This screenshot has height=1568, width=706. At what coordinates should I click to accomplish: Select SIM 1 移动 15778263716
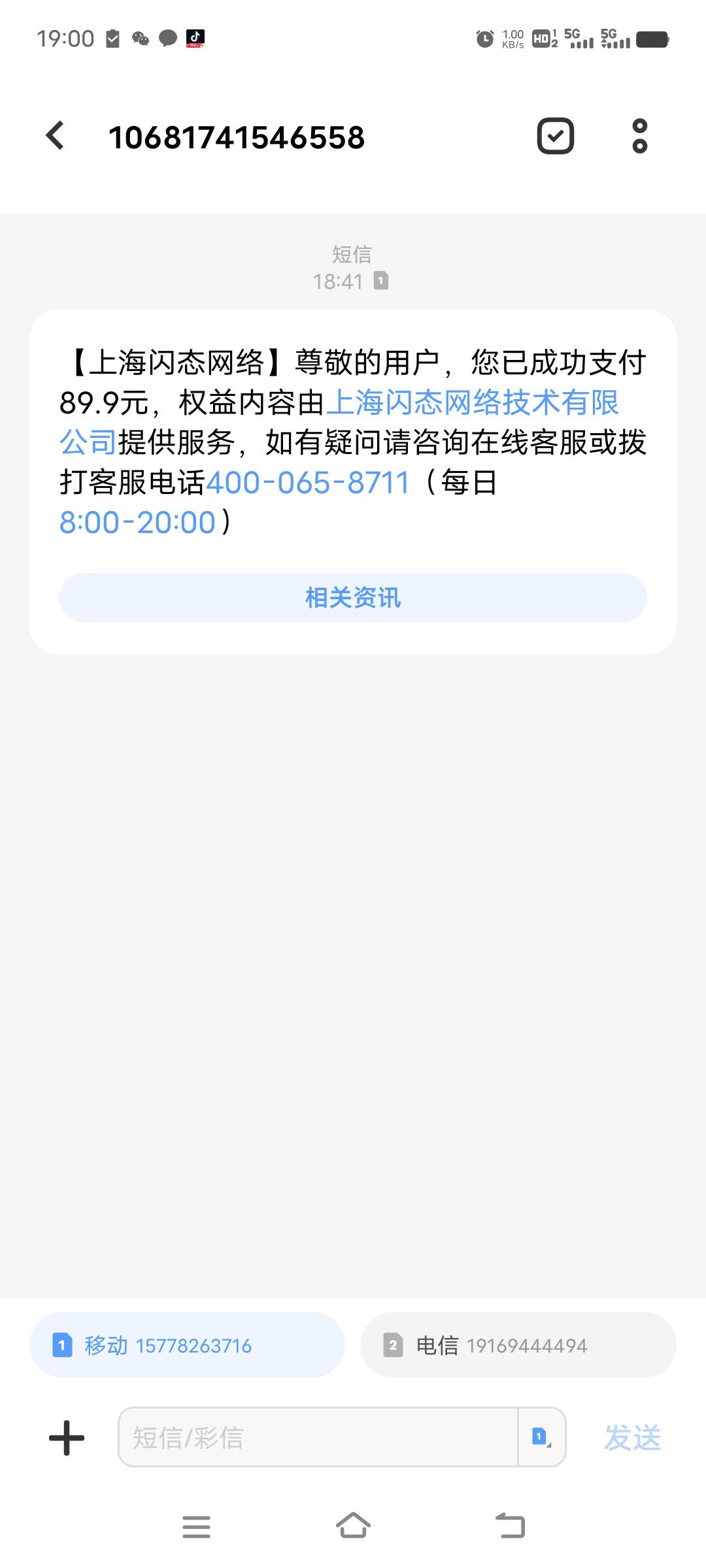click(187, 1345)
